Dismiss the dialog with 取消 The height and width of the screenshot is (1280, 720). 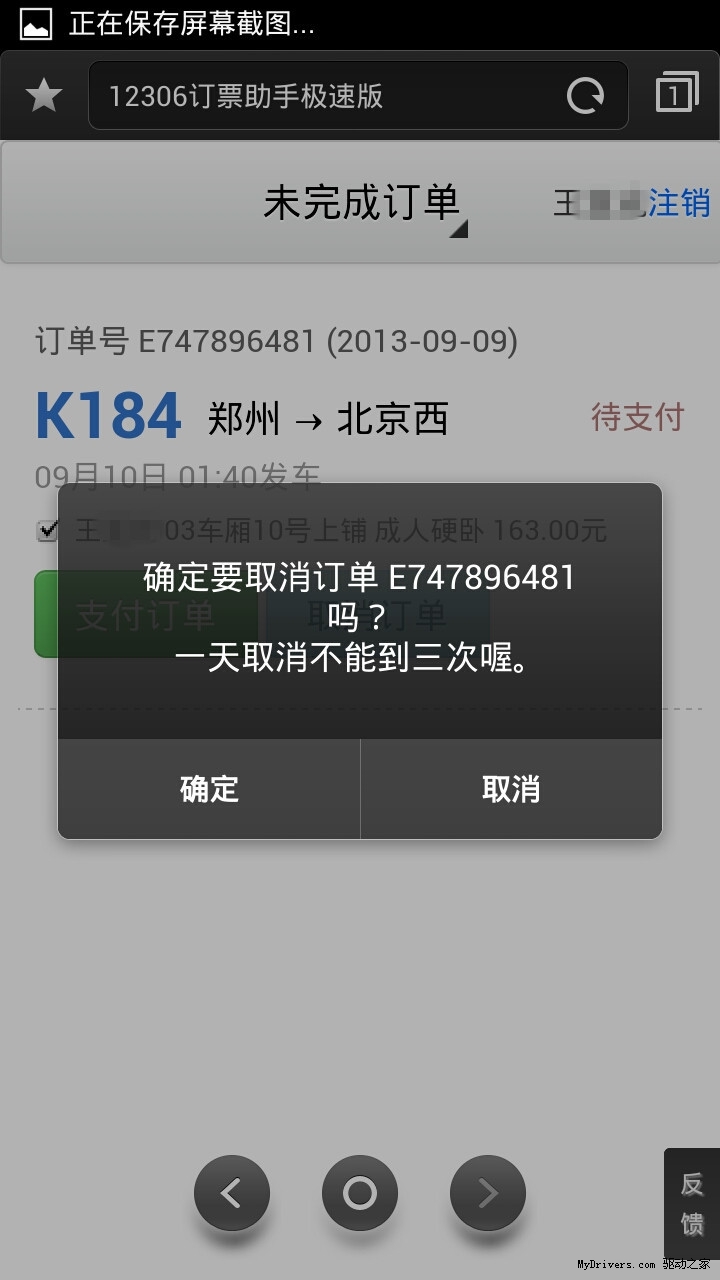511,789
